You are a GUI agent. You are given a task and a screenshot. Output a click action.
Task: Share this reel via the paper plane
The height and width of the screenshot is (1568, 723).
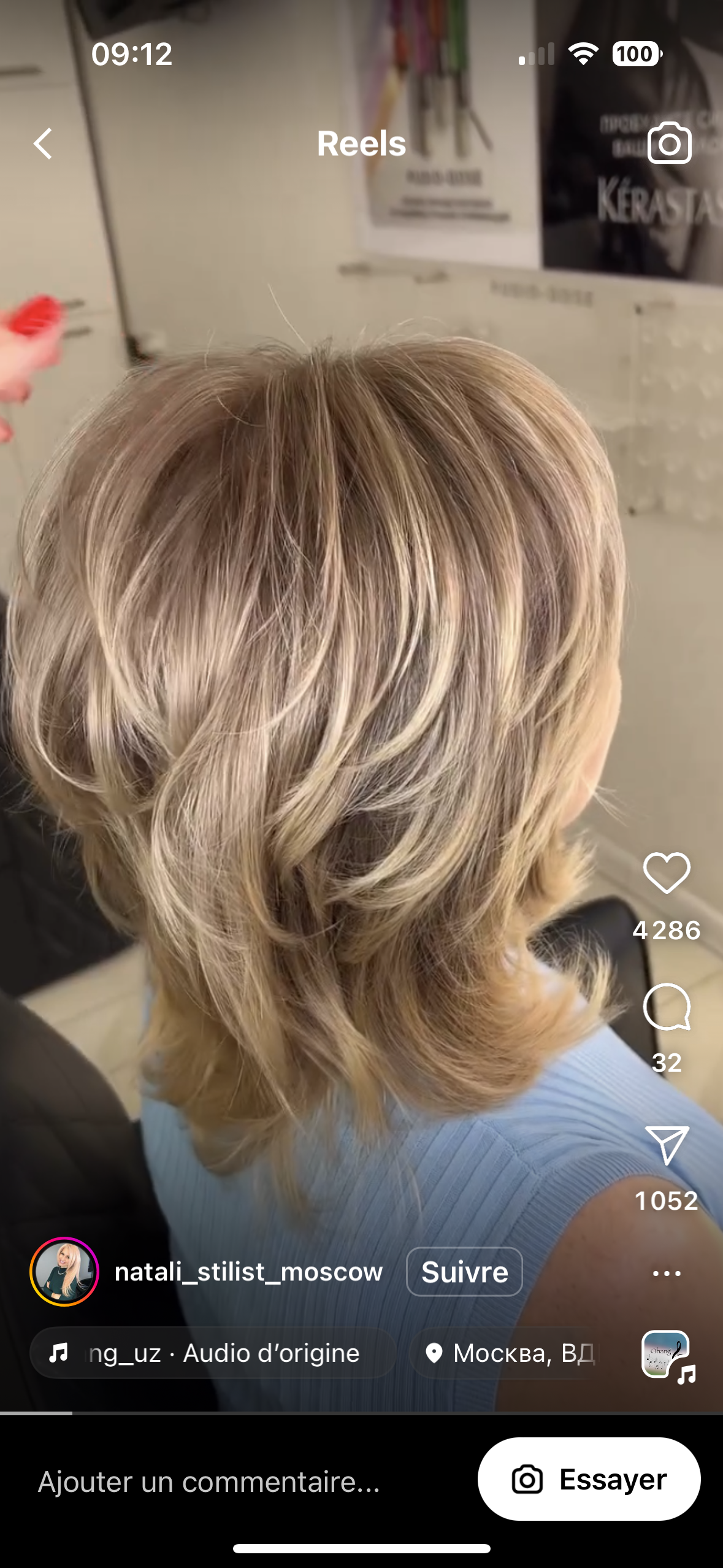(667, 1145)
